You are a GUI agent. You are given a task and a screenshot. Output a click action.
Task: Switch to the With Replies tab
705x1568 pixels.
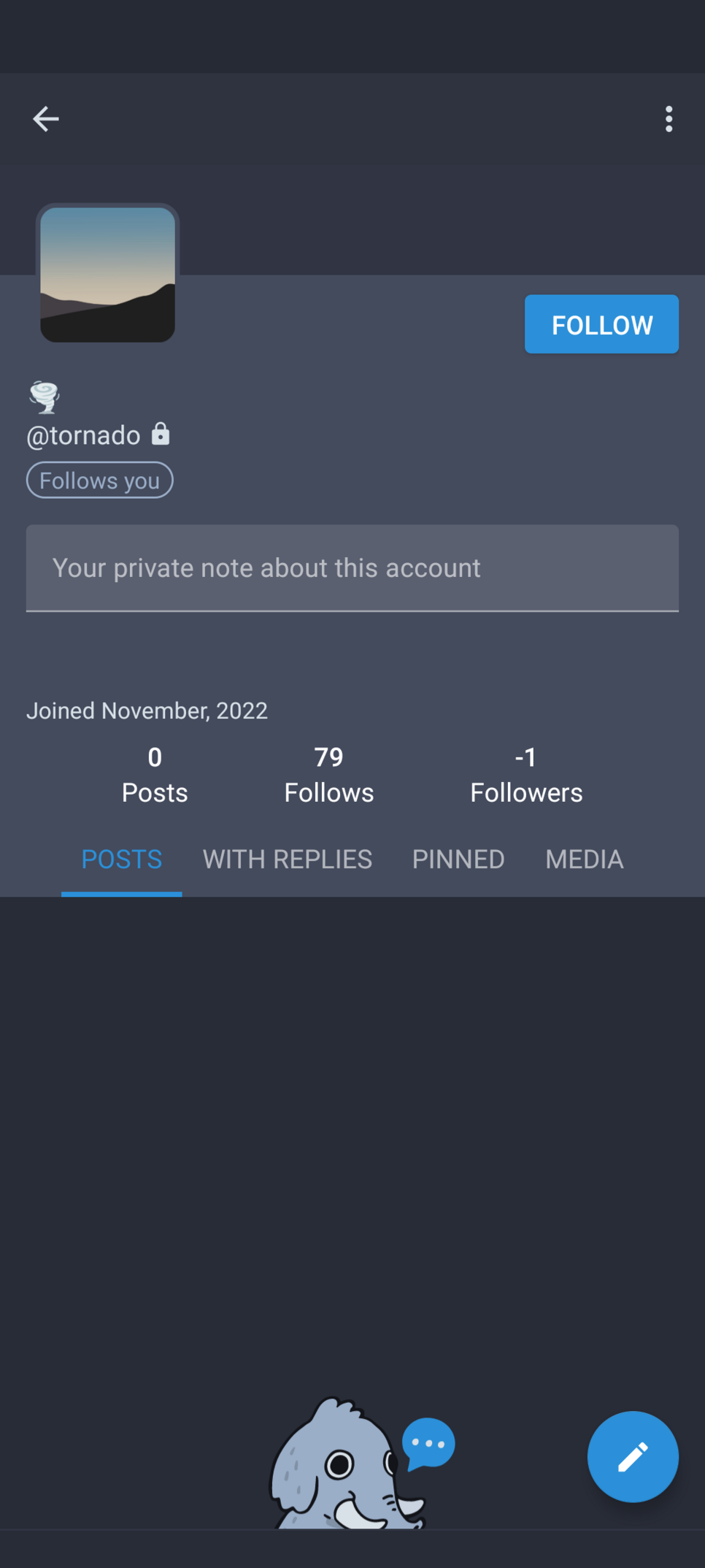point(287,860)
